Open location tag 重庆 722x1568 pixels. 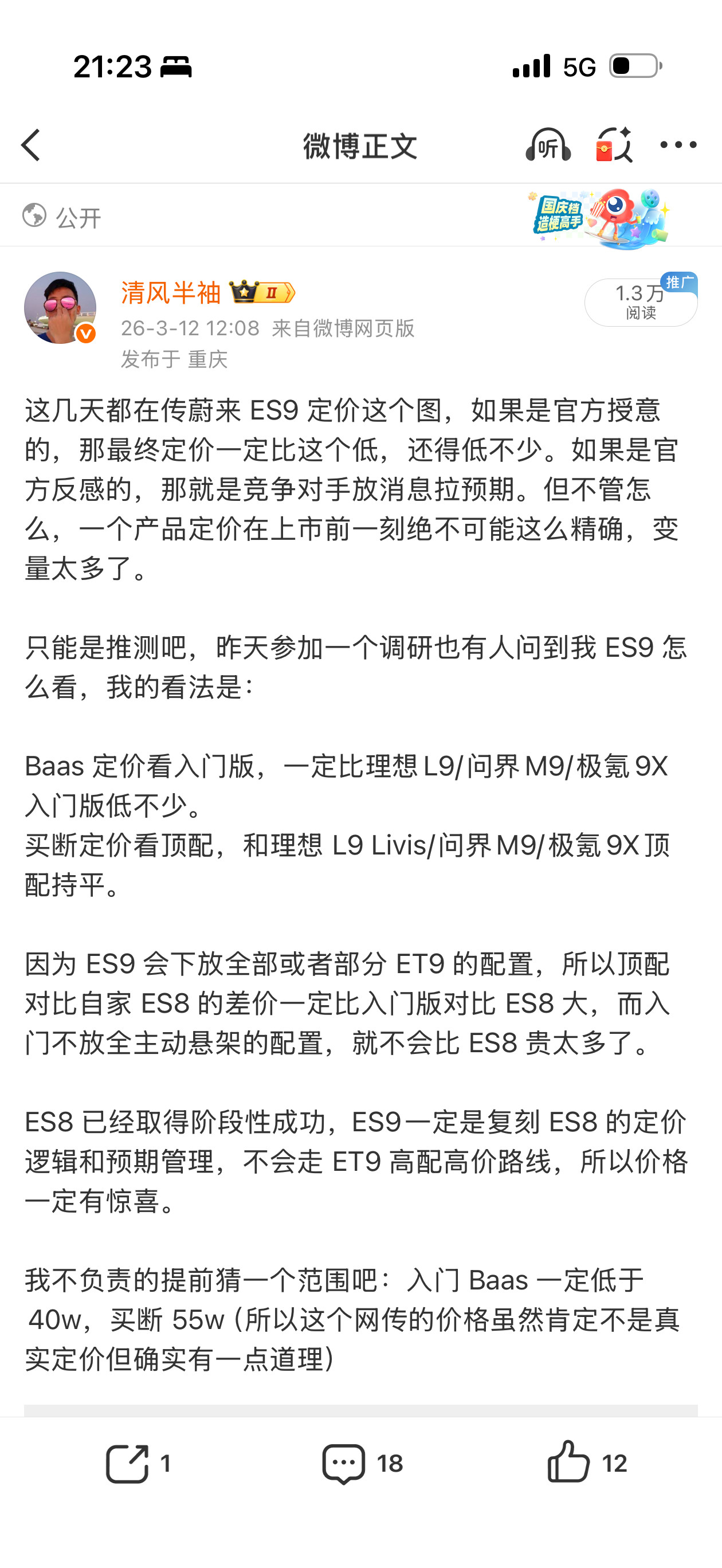tap(207, 360)
